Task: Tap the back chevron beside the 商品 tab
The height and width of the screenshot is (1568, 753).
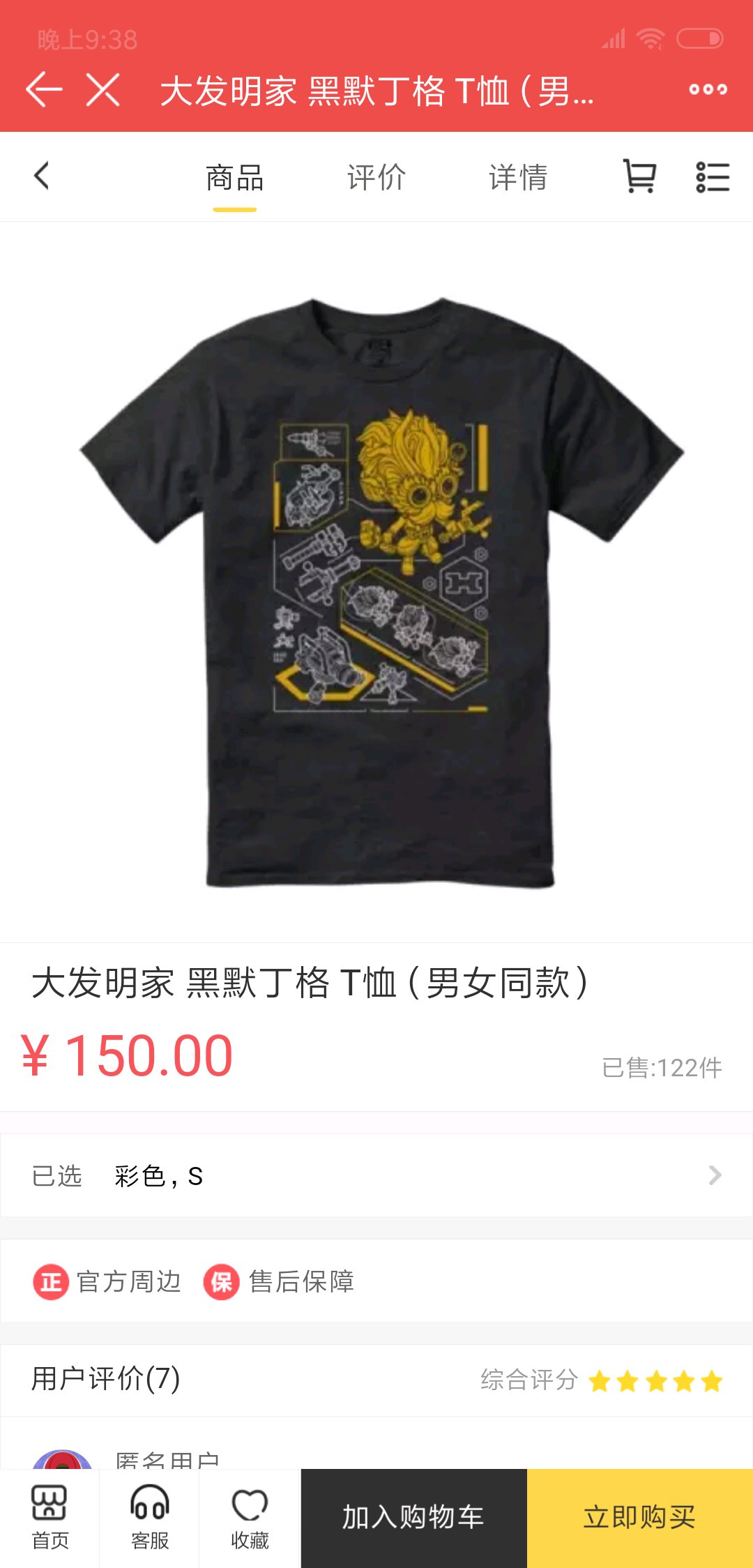Action: tap(42, 176)
